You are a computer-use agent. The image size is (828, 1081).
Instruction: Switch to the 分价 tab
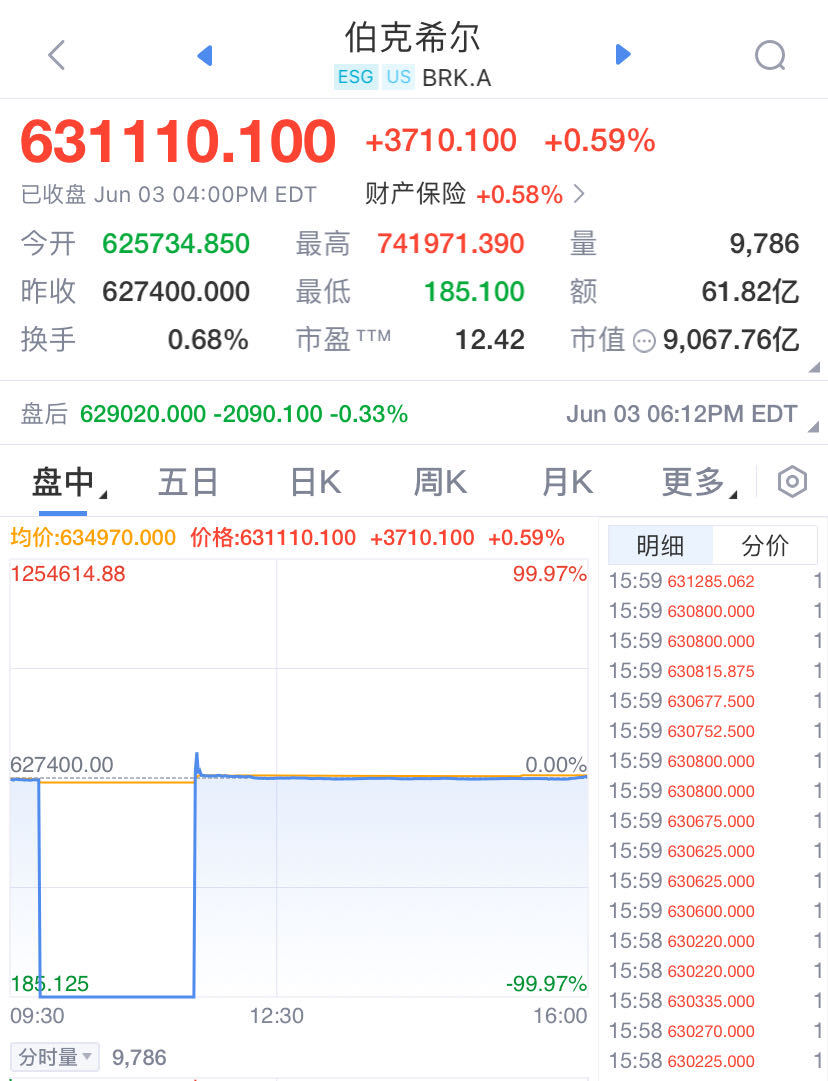tap(765, 545)
